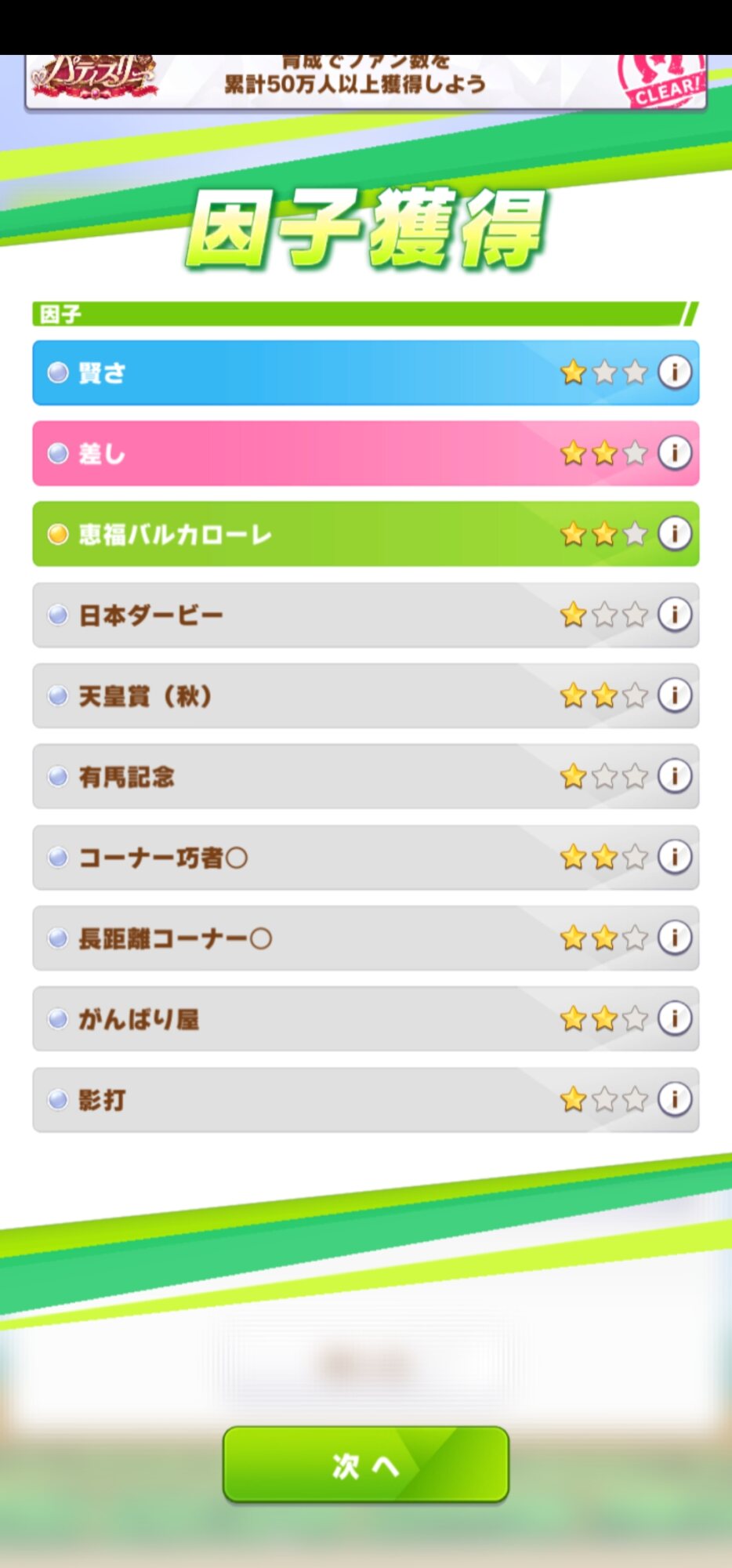Show info for 影打 factor
Screen dimensions: 732x1568
674,1098
